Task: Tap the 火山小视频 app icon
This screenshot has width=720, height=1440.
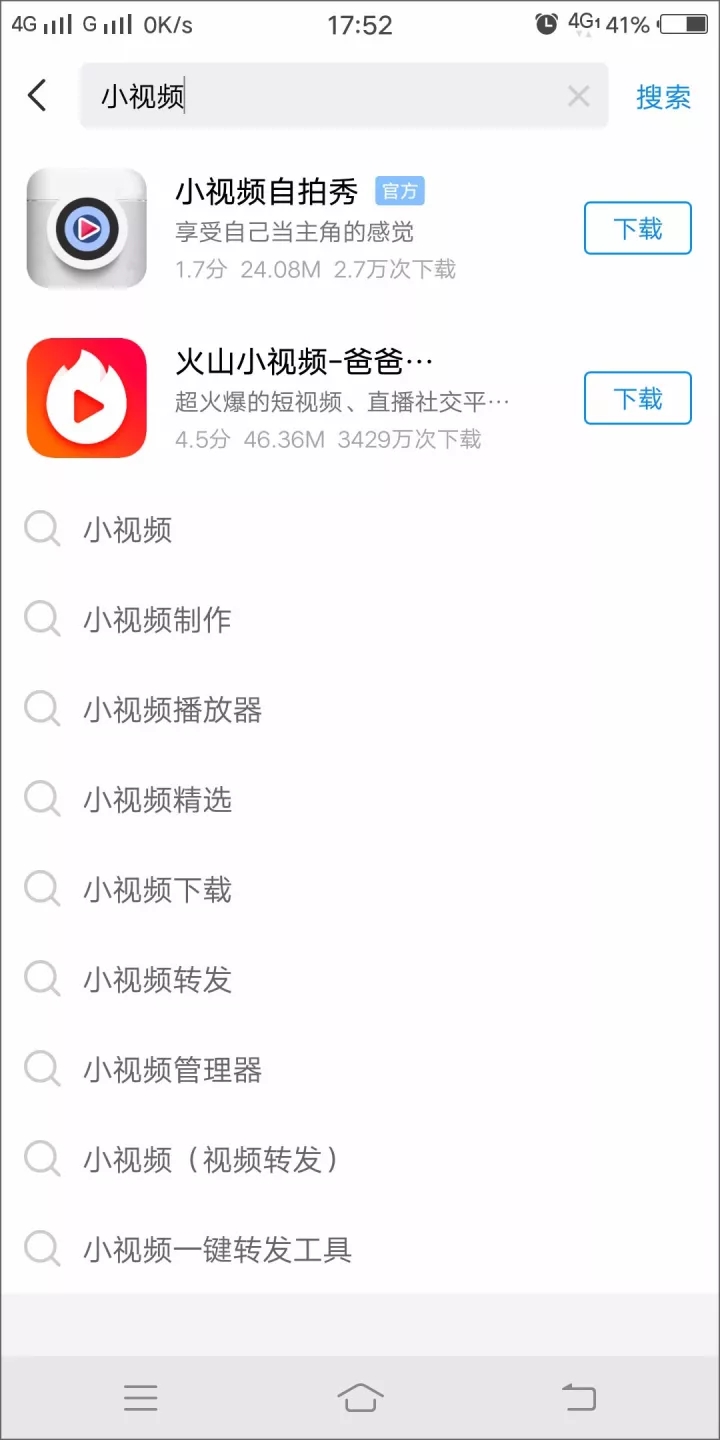Action: point(86,397)
